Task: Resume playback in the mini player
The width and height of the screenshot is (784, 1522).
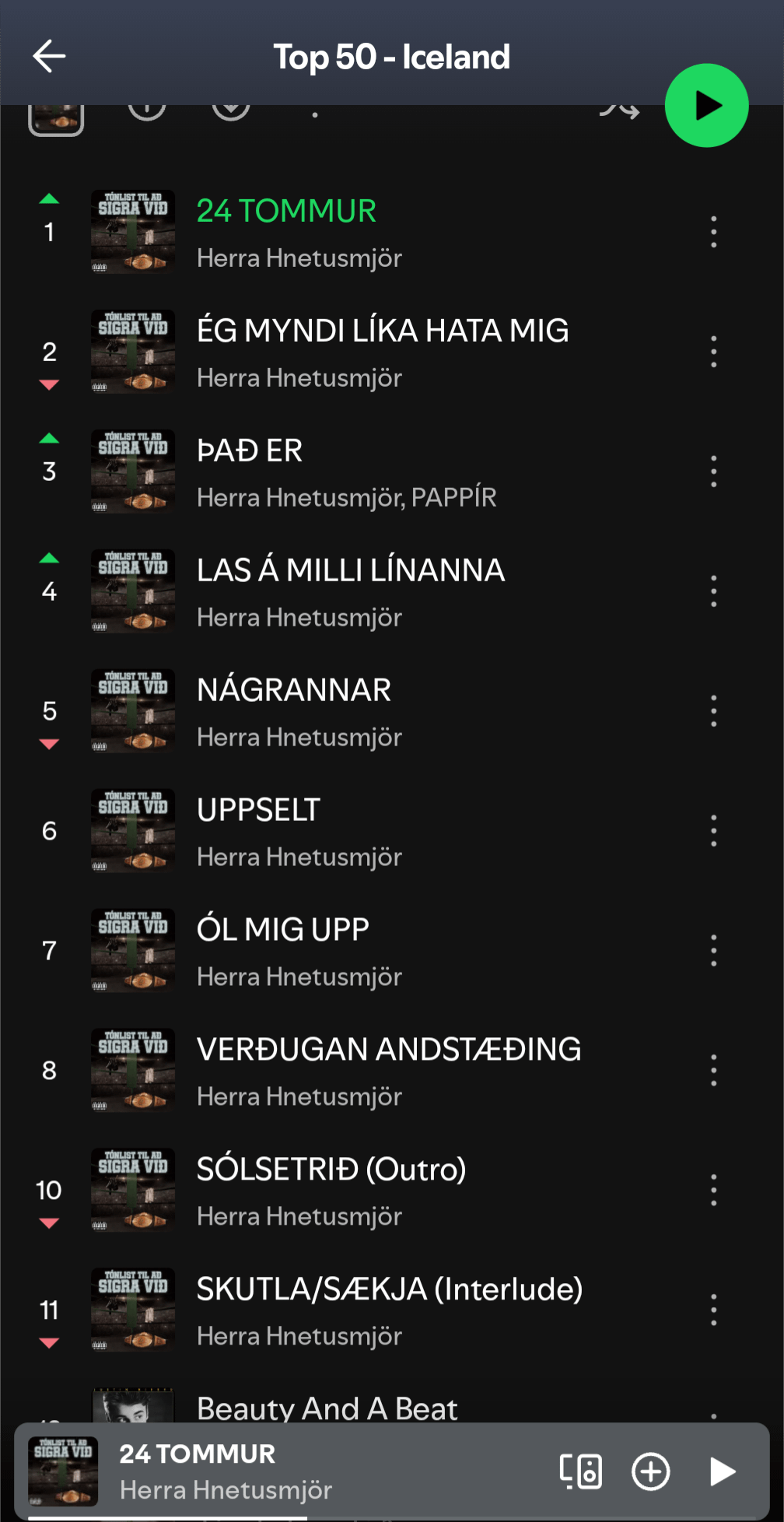Action: click(722, 1471)
